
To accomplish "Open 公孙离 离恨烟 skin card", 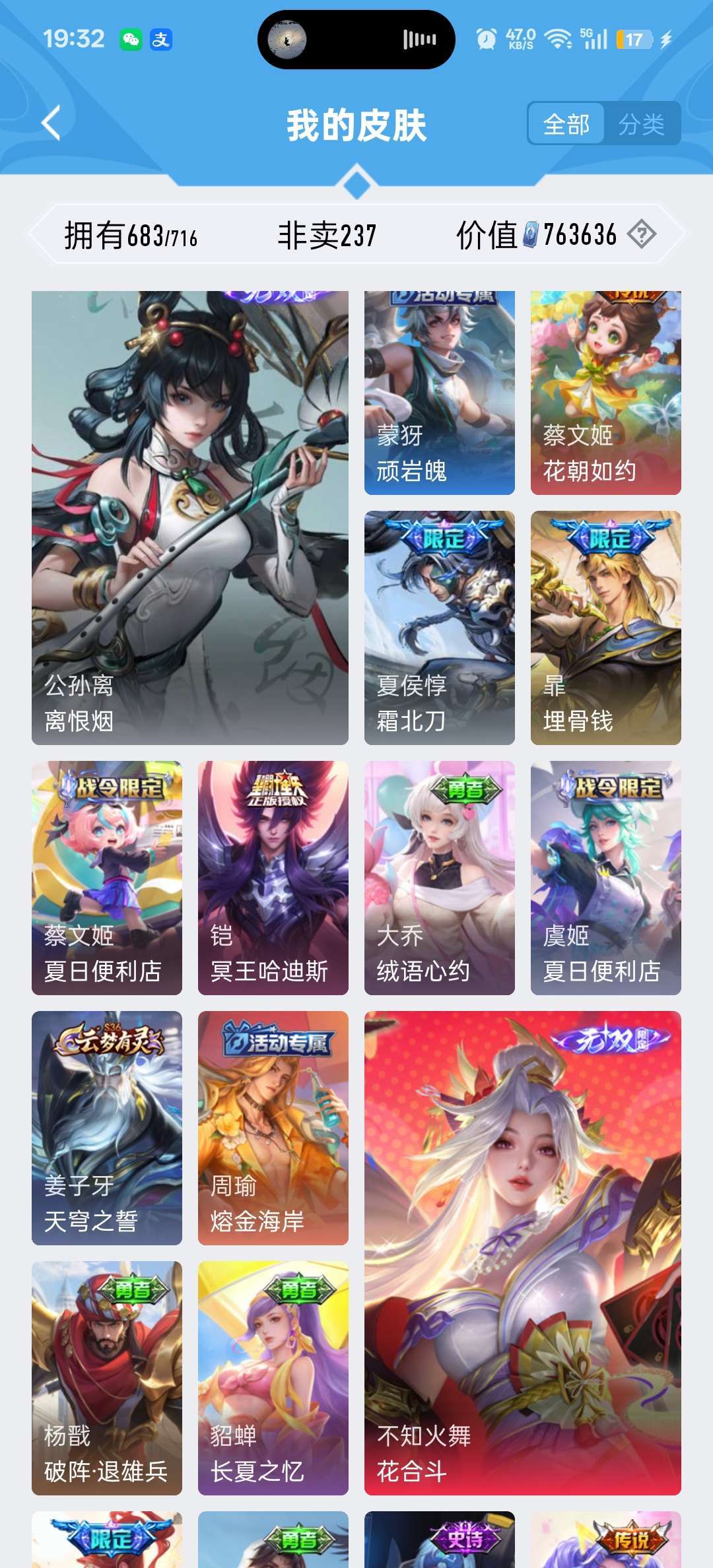I will click(x=190, y=518).
